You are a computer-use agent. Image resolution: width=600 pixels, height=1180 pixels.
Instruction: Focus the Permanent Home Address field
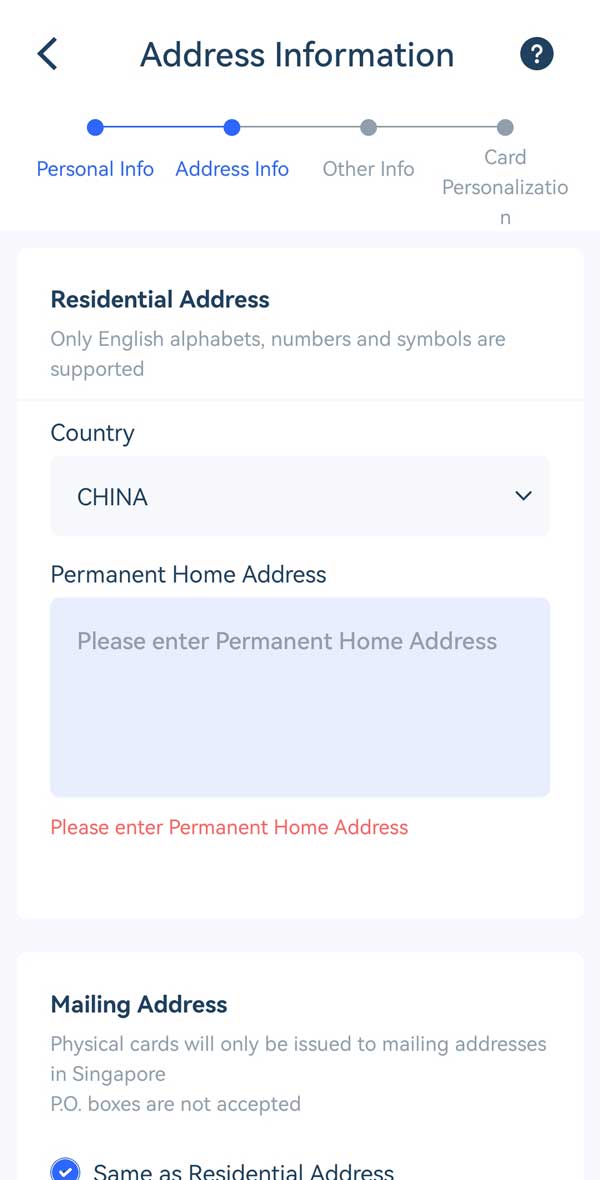point(300,697)
